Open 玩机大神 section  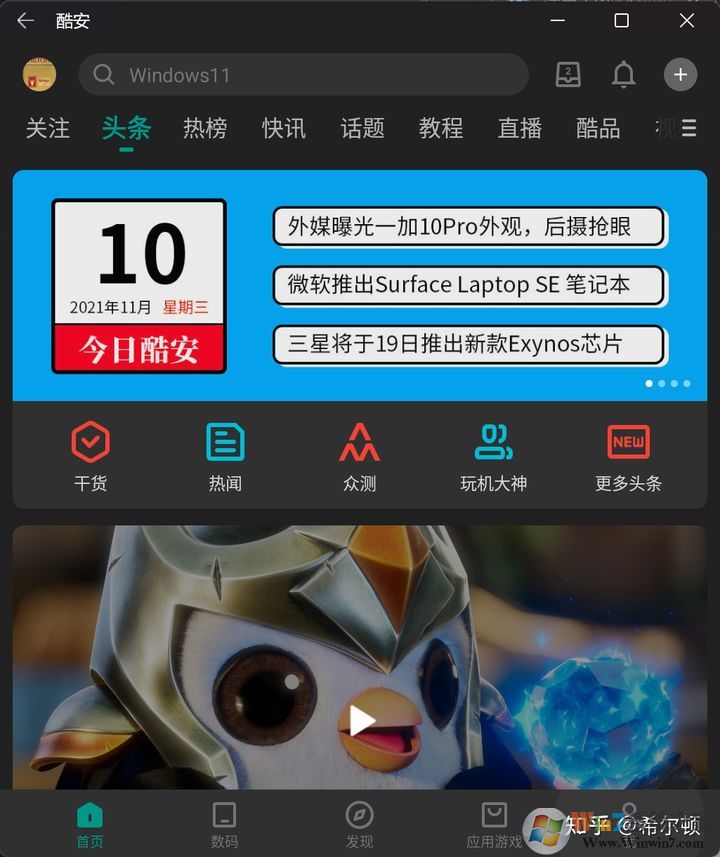[x=493, y=456]
